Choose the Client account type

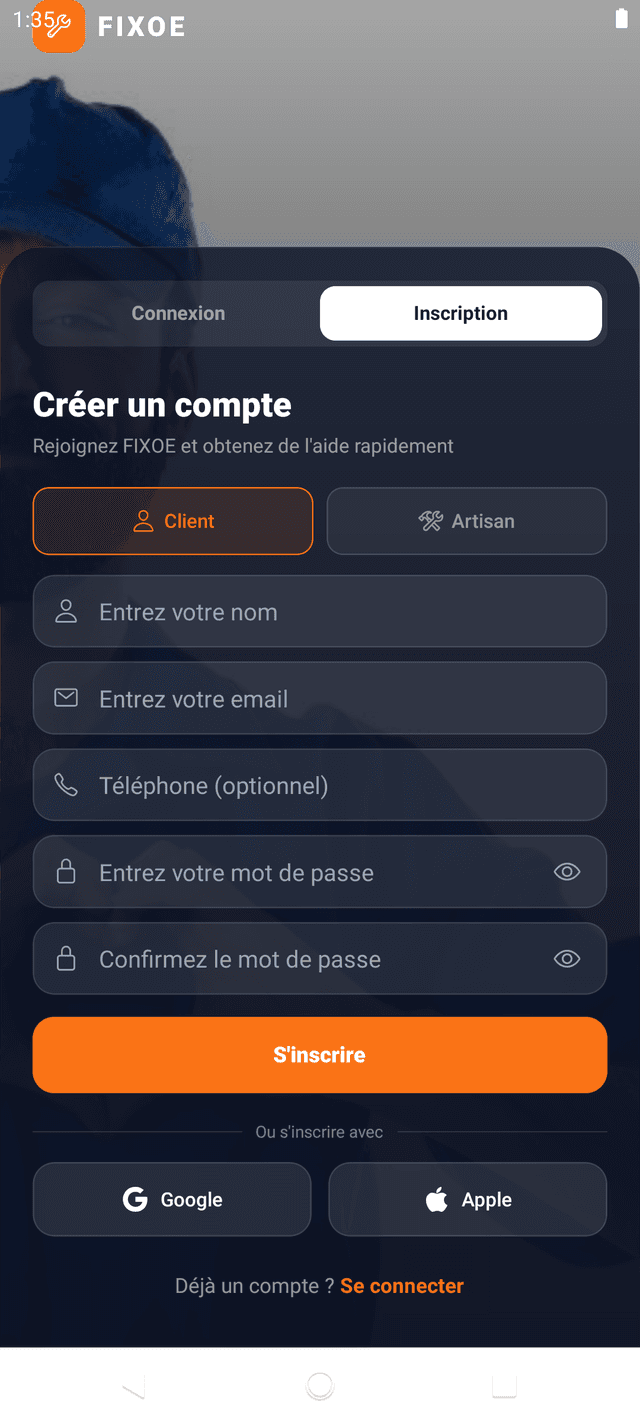pyautogui.click(x=173, y=521)
